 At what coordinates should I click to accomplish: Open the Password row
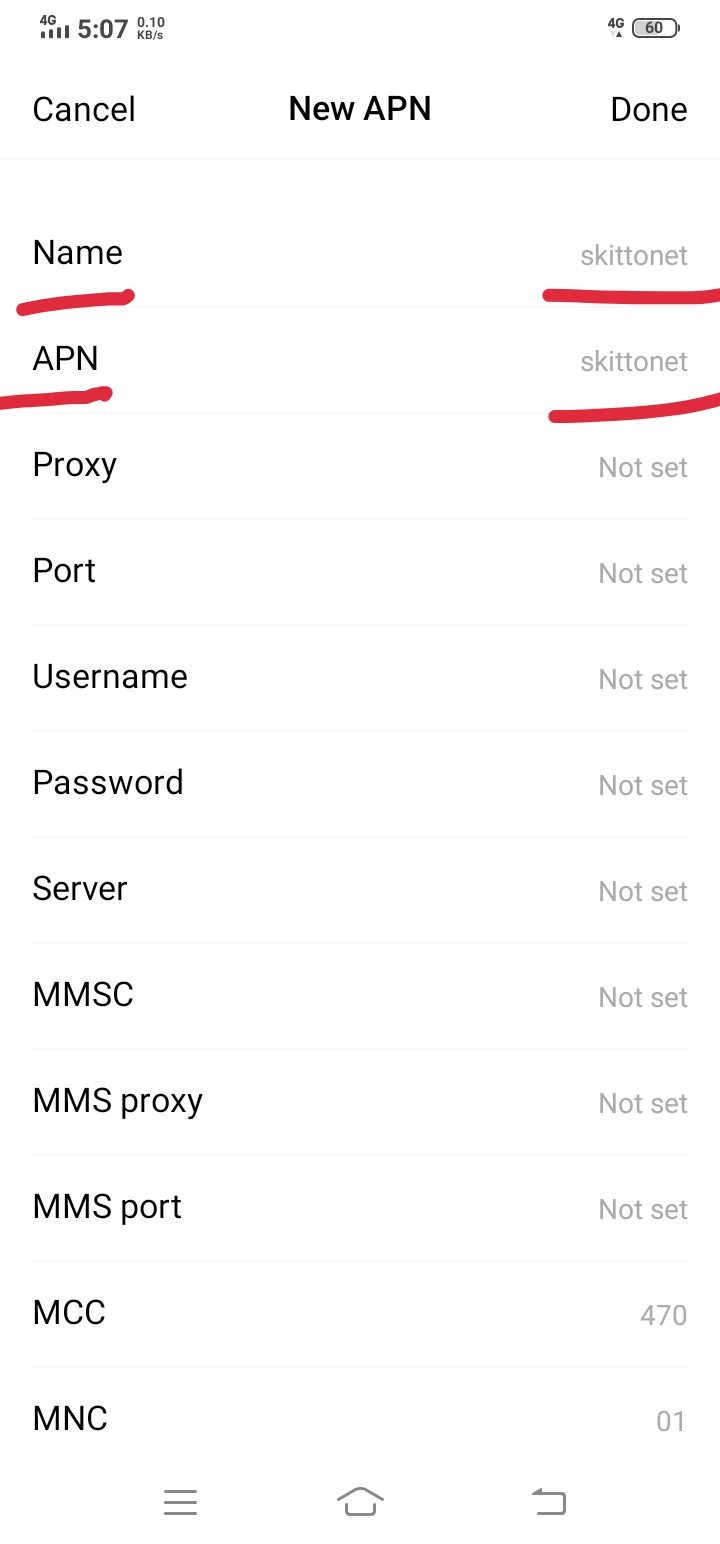tap(360, 784)
